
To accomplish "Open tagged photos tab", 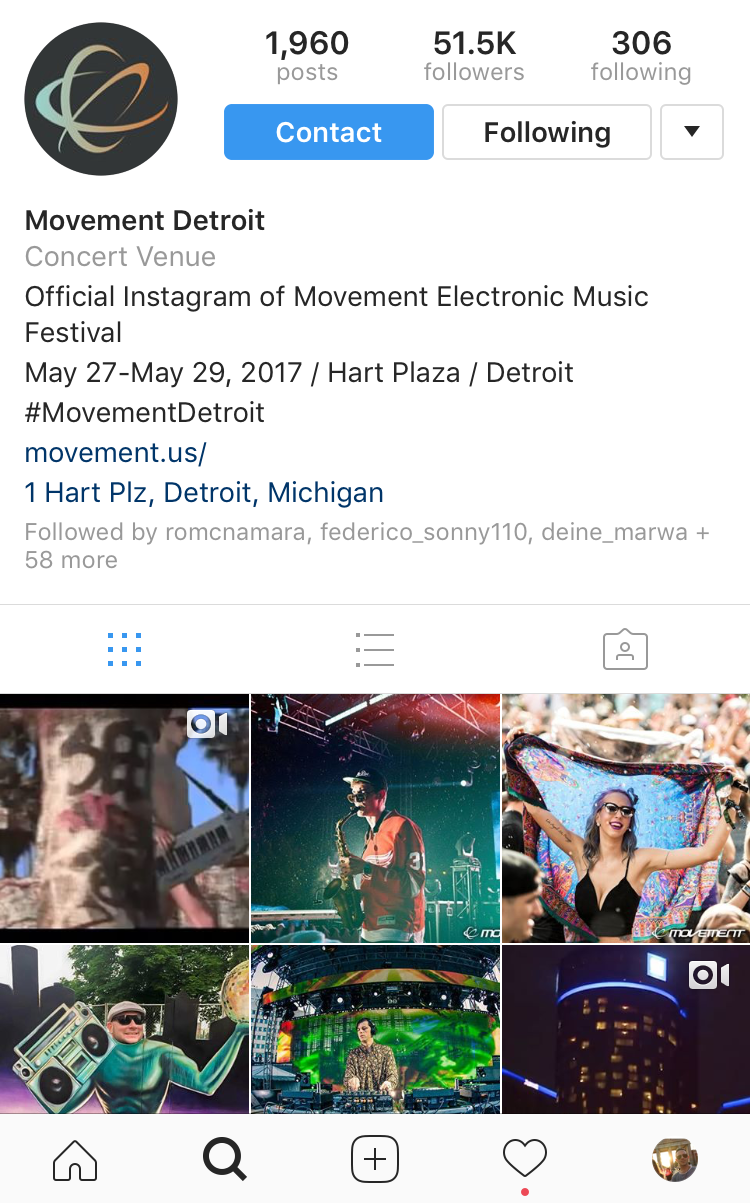I will pos(625,650).
